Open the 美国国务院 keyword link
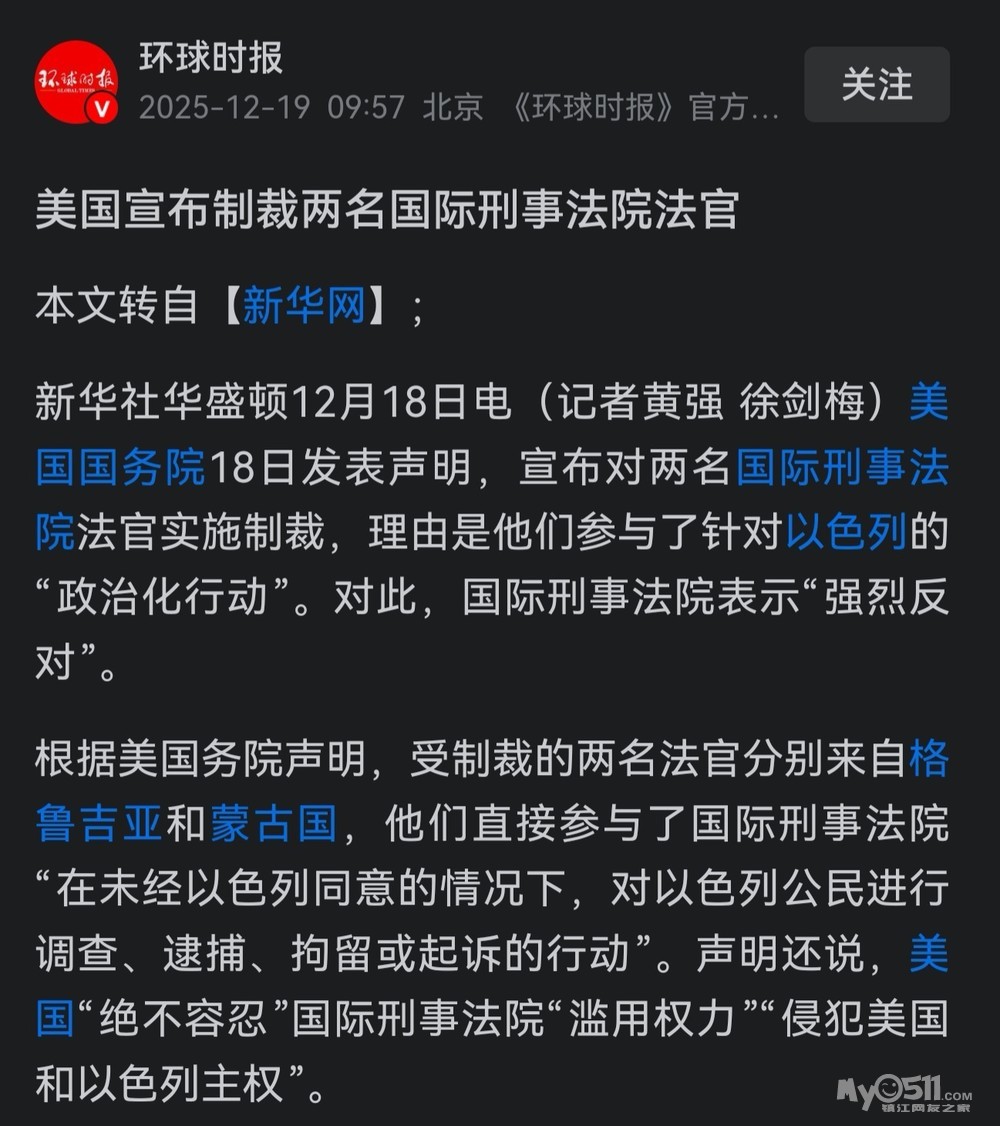 tap(120, 467)
